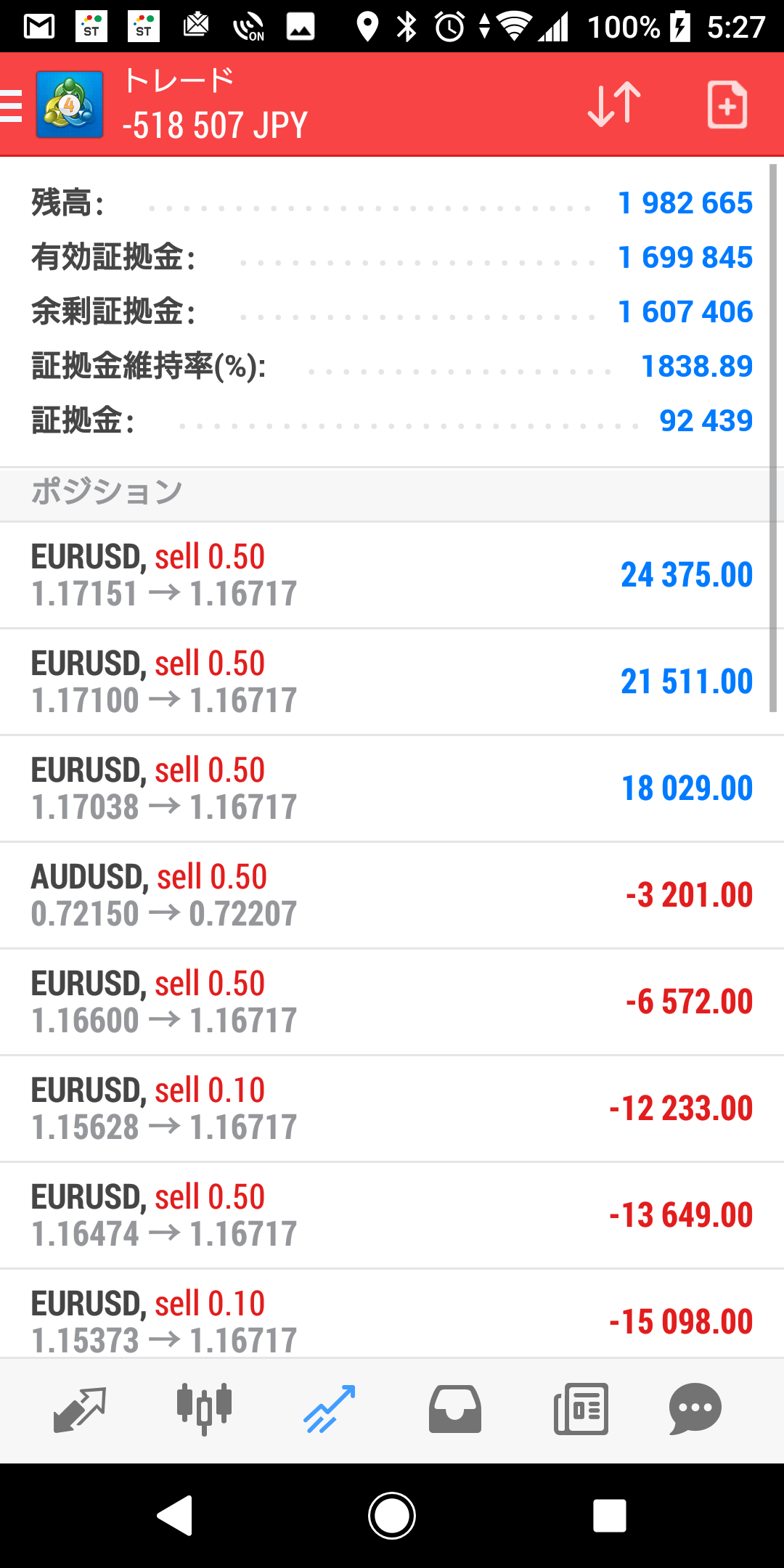Go to the device home screen
The image size is (784, 1568).
392,1516
